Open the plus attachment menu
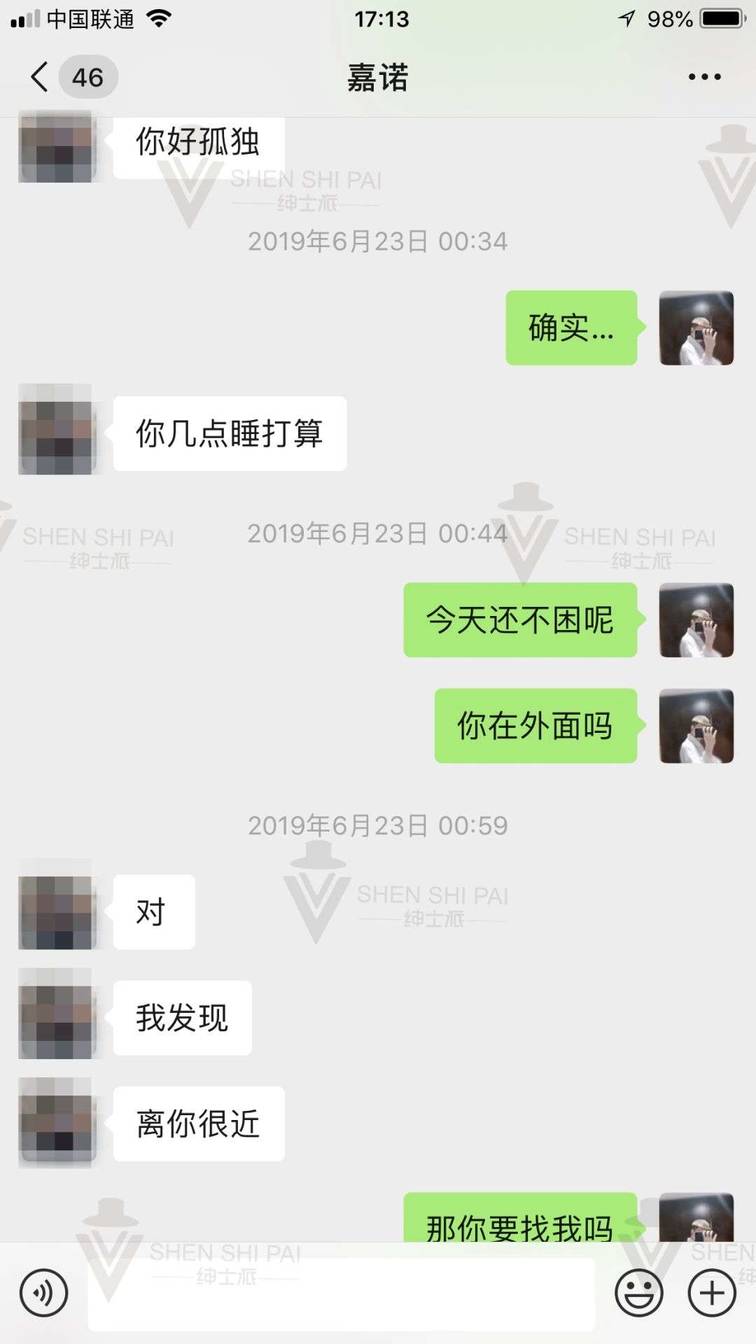756x1344 pixels. 712,1293
